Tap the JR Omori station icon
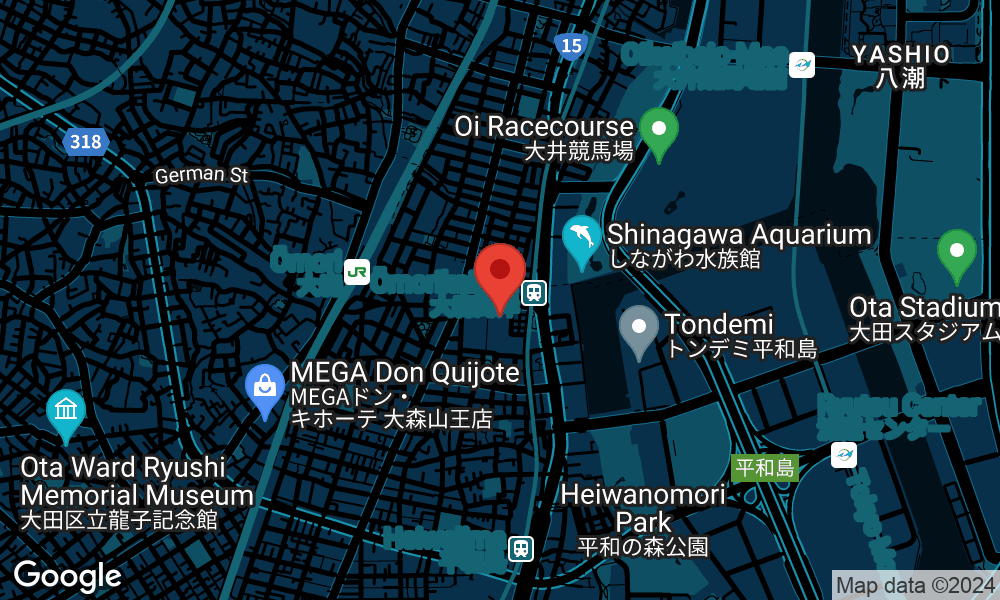 (x=357, y=271)
